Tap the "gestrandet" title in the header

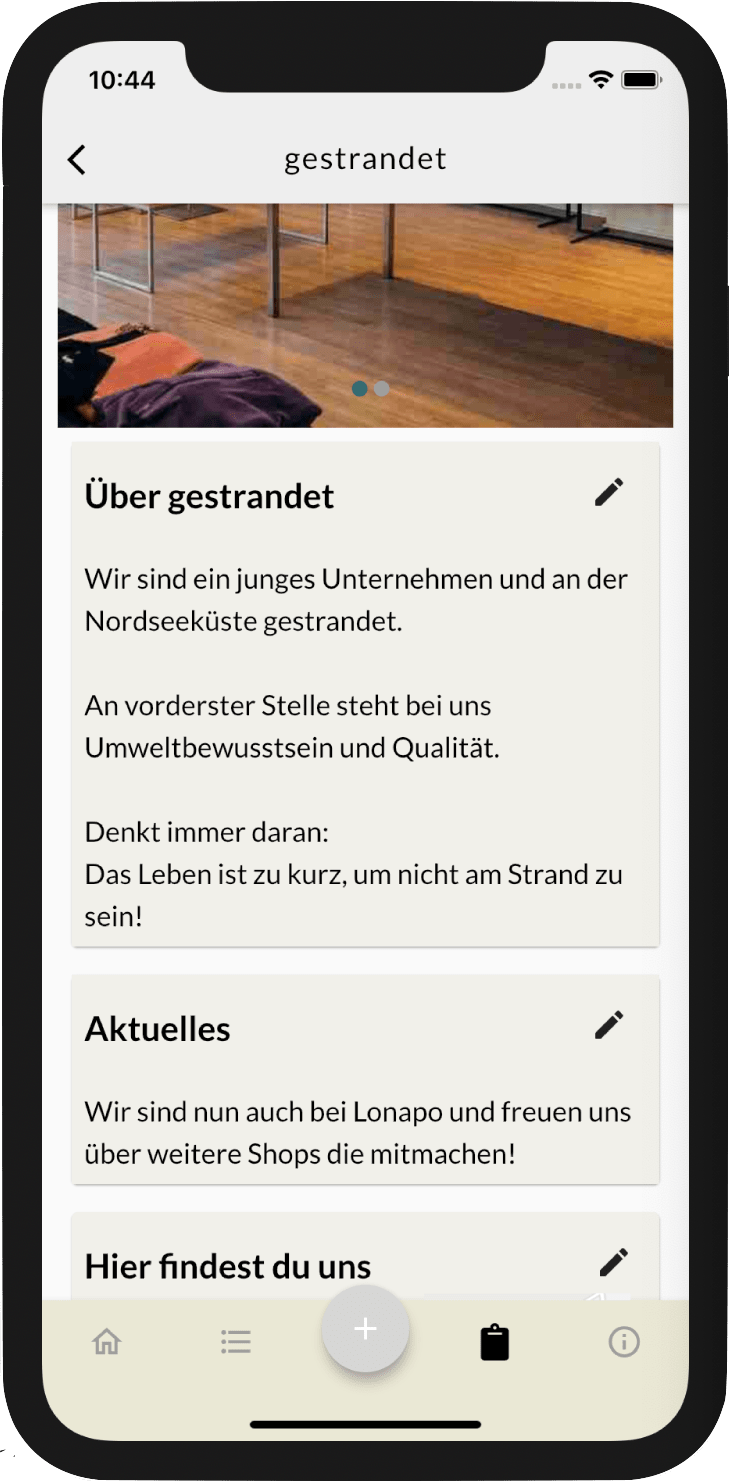(x=365, y=158)
